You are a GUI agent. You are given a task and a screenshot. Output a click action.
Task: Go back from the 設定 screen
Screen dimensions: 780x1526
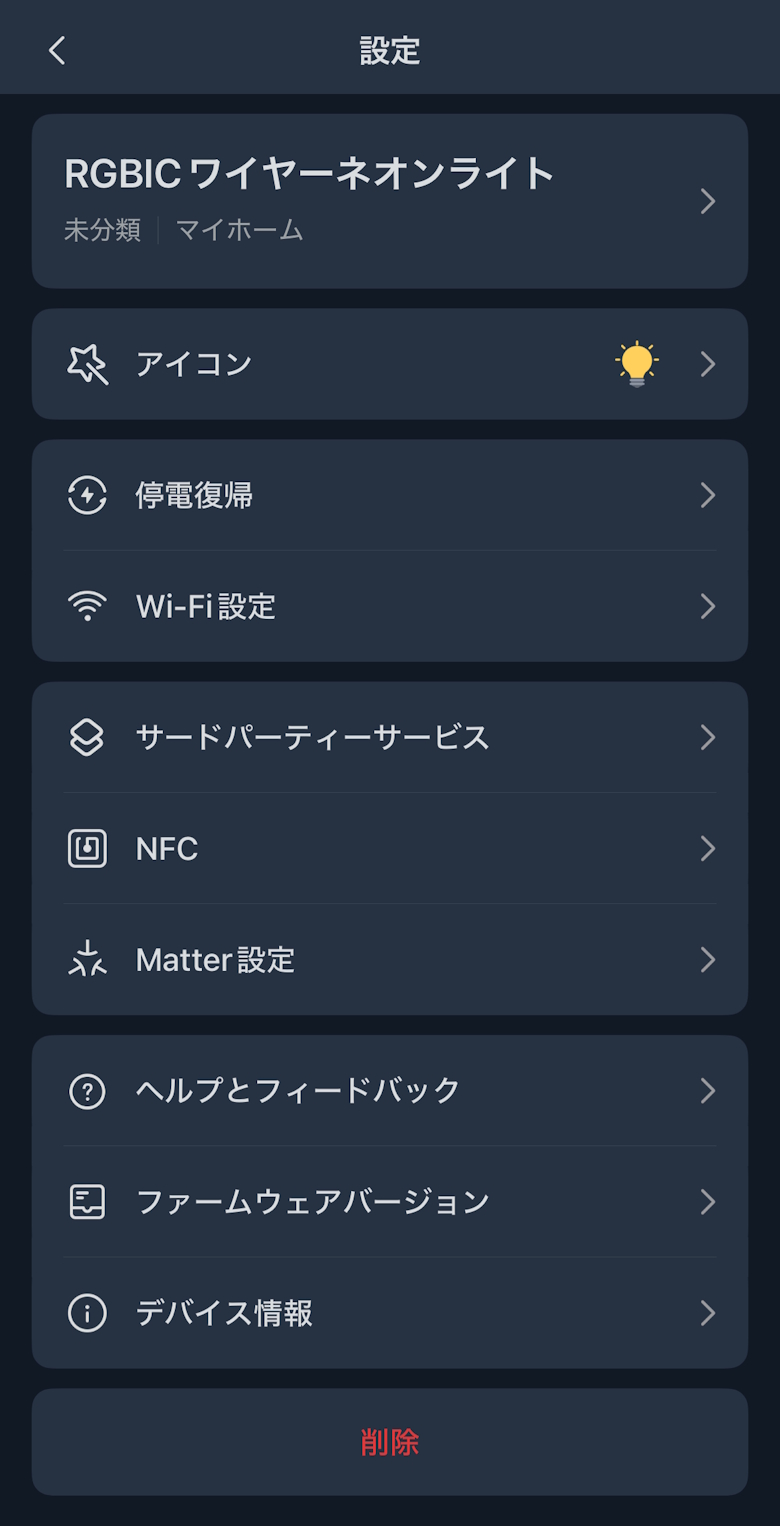(57, 50)
